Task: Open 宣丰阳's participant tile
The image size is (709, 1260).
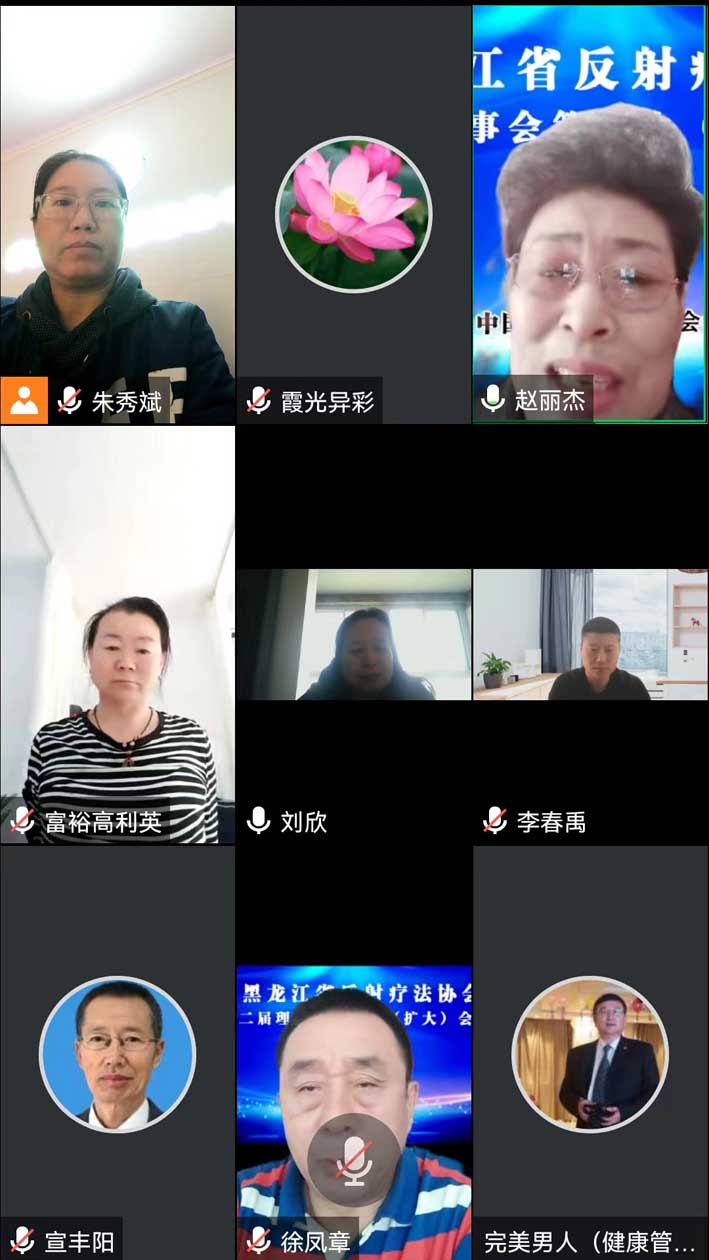Action: (117, 1054)
